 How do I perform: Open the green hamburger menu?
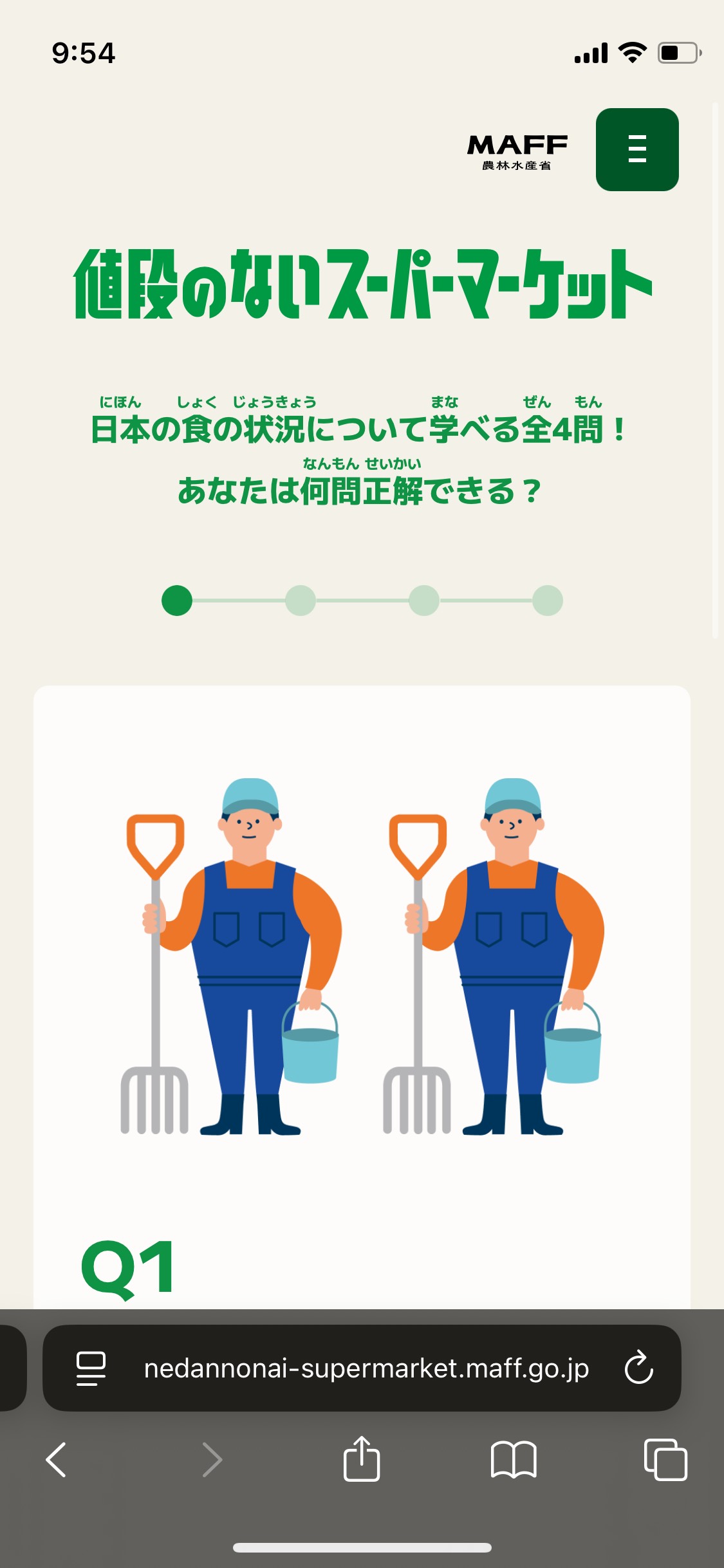click(636, 149)
